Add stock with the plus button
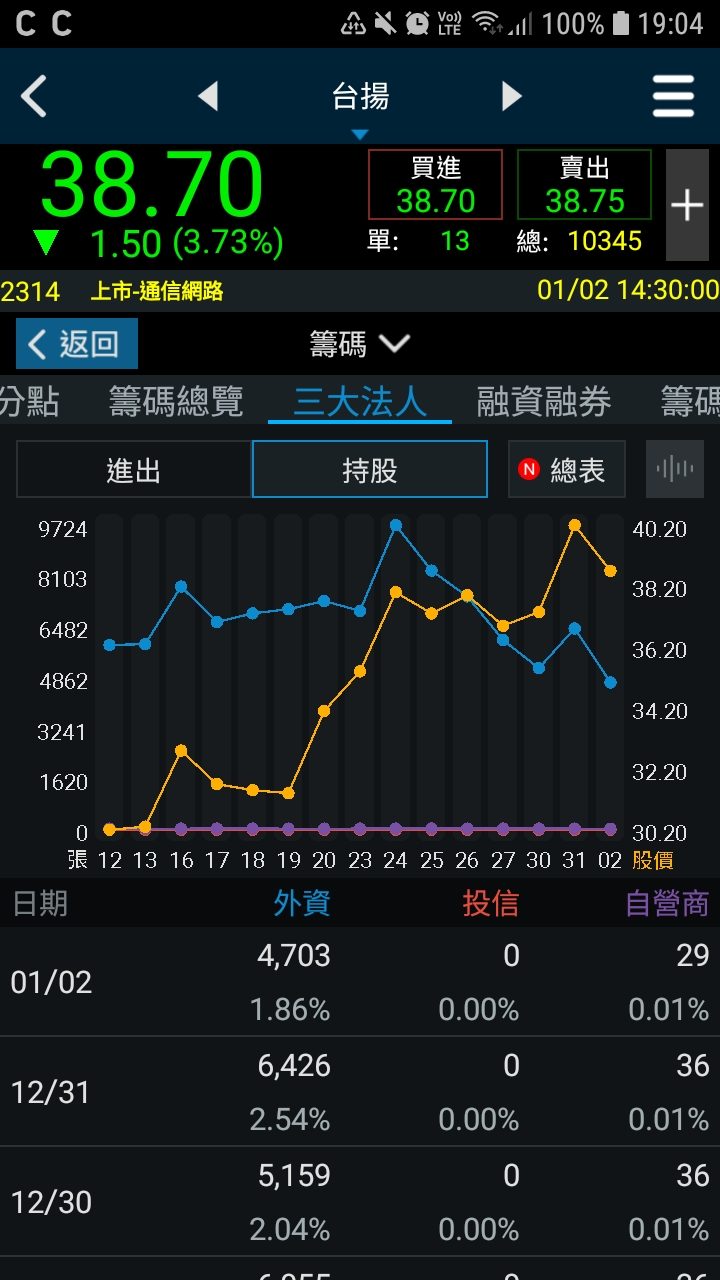Image resolution: width=720 pixels, height=1280 pixels. pyautogui.click(x=687, y=205)
